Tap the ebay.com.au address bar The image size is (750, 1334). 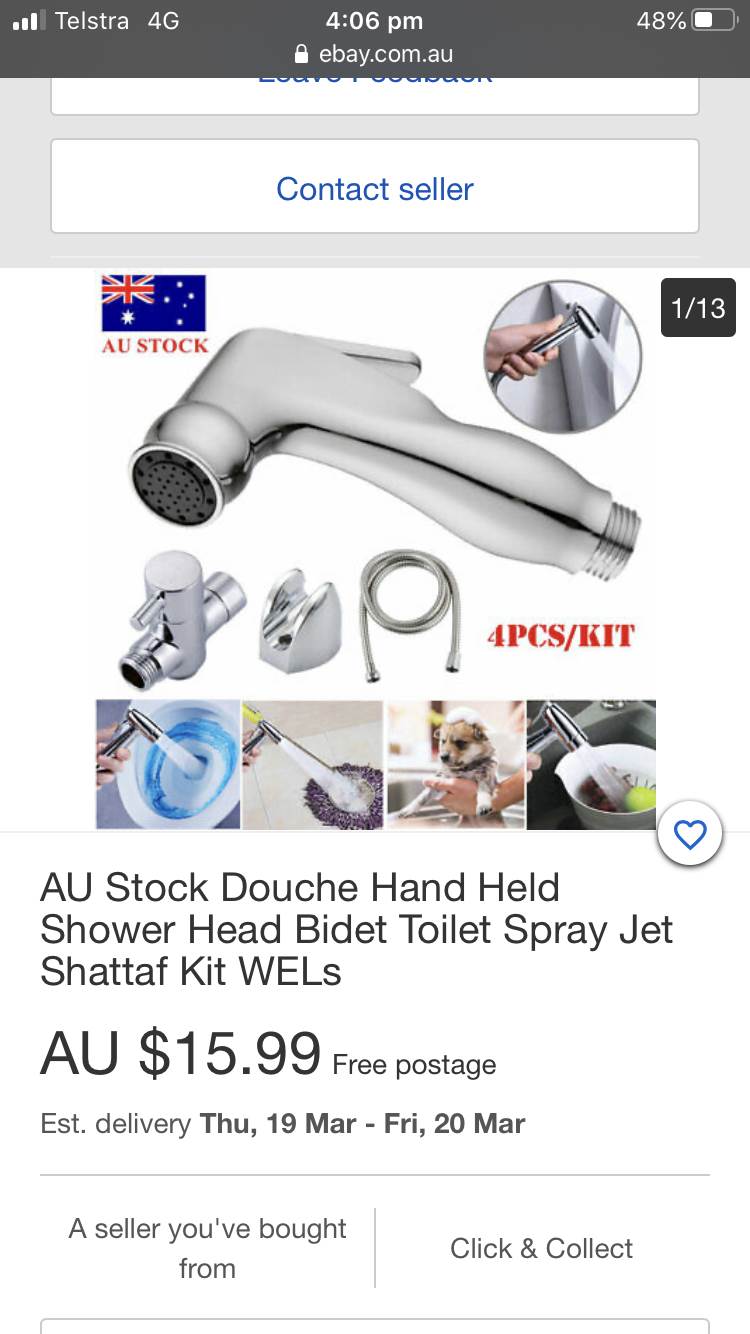point(375,54)
